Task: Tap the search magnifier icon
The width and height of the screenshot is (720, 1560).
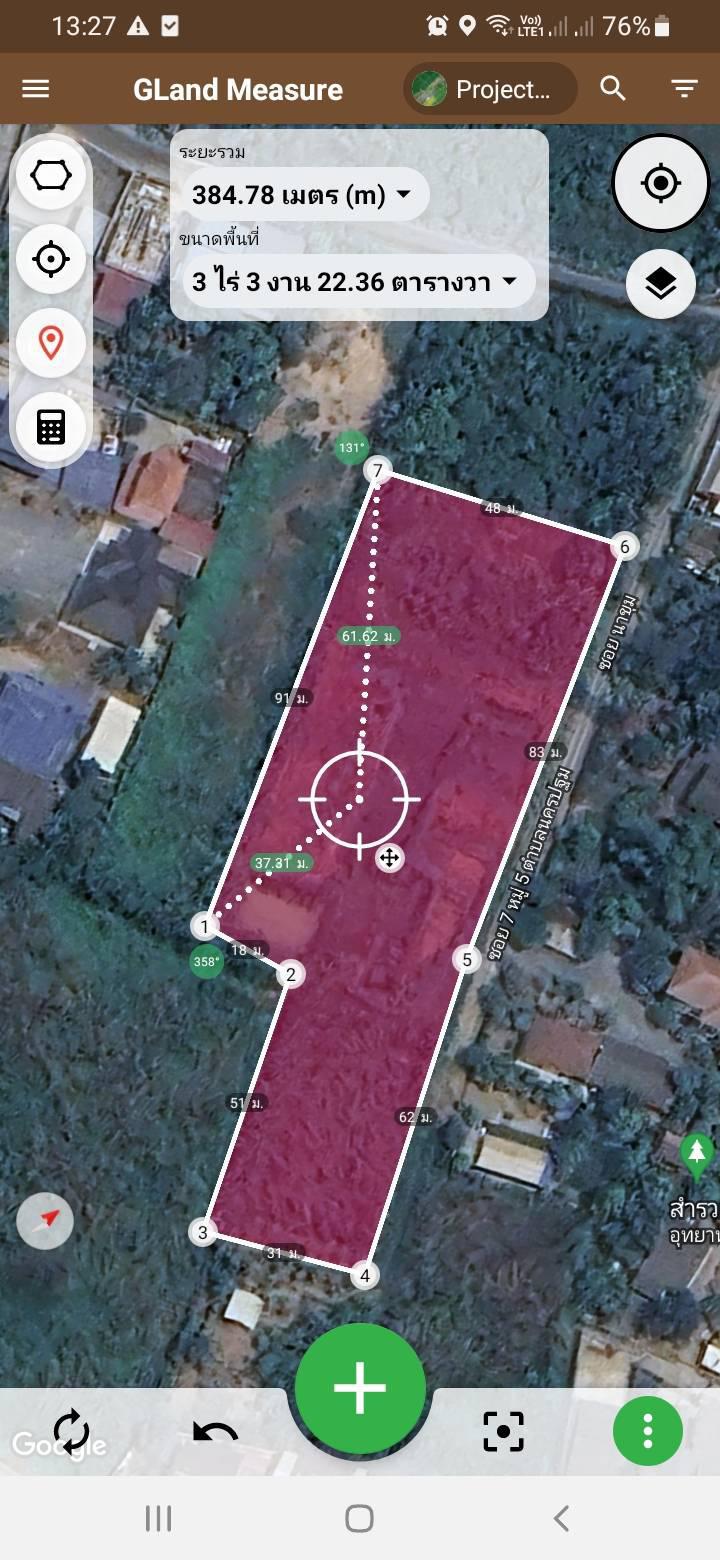Action: click(x=613, y=88)
